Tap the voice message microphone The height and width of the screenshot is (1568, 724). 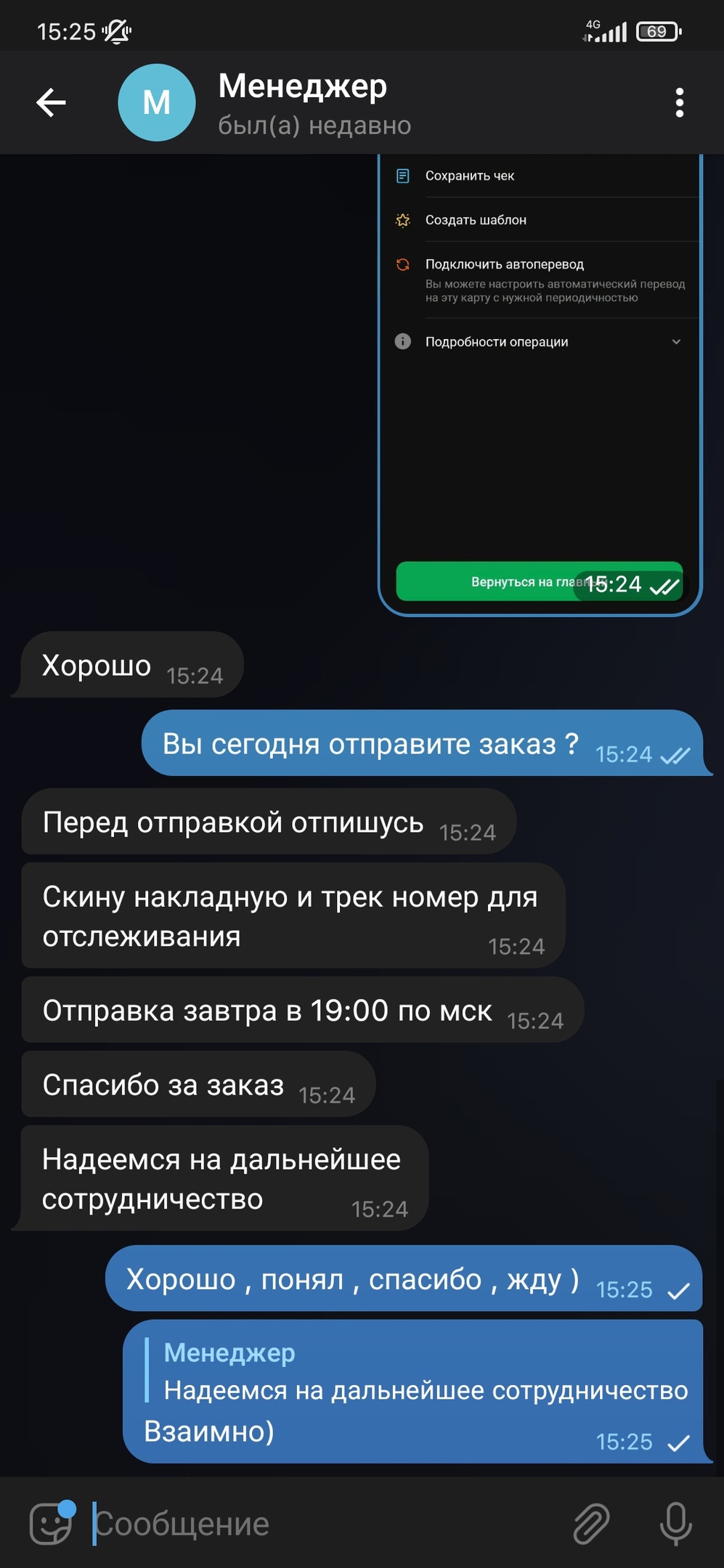point(675,1523)
